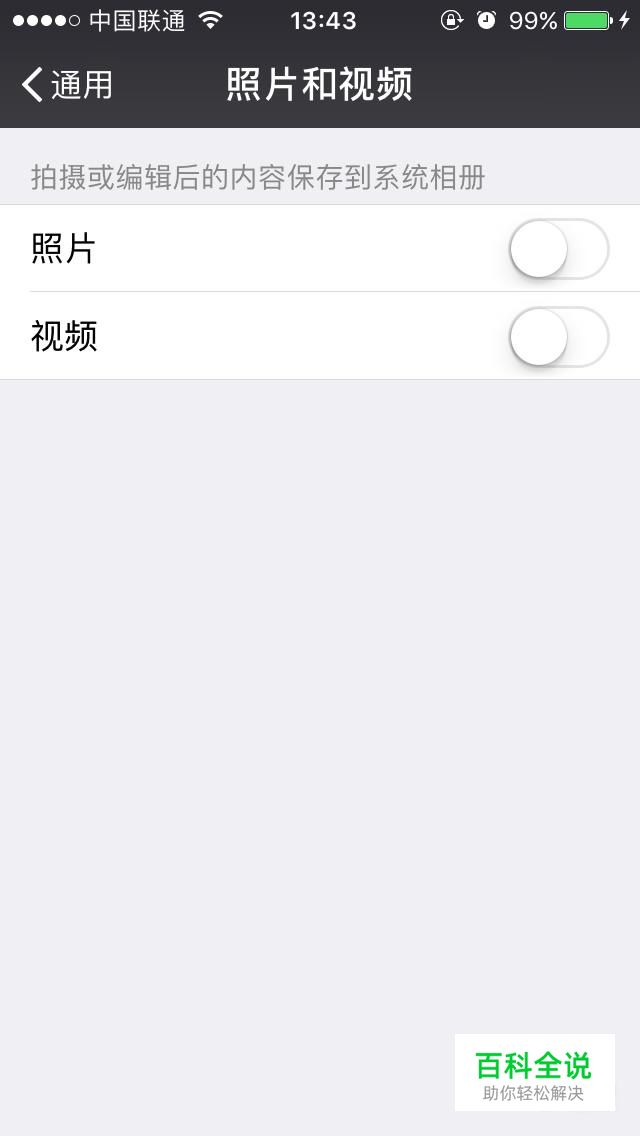Turn on the 视频 save switch
640x1136 pixels.
[x=559, y=337]
